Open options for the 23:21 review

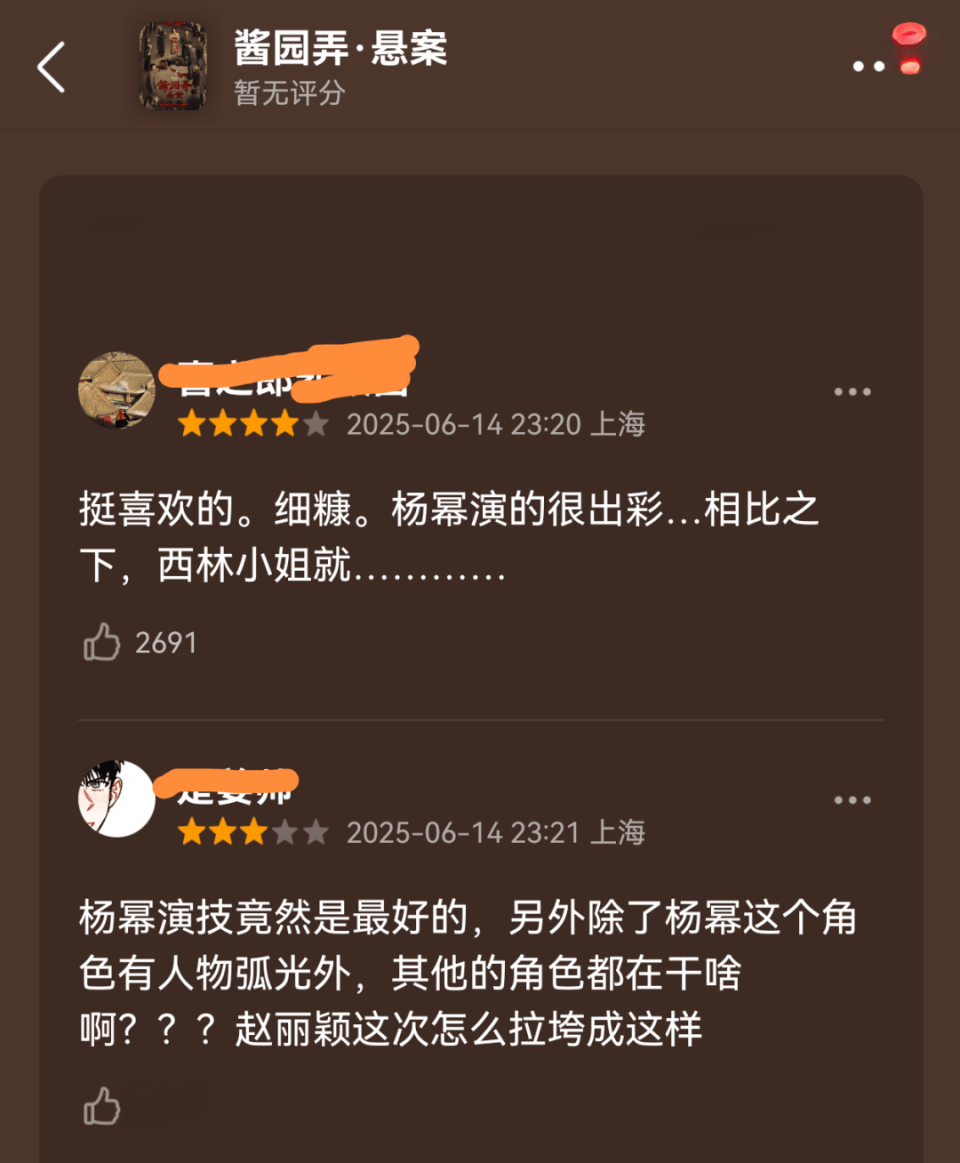pos(852,800)
